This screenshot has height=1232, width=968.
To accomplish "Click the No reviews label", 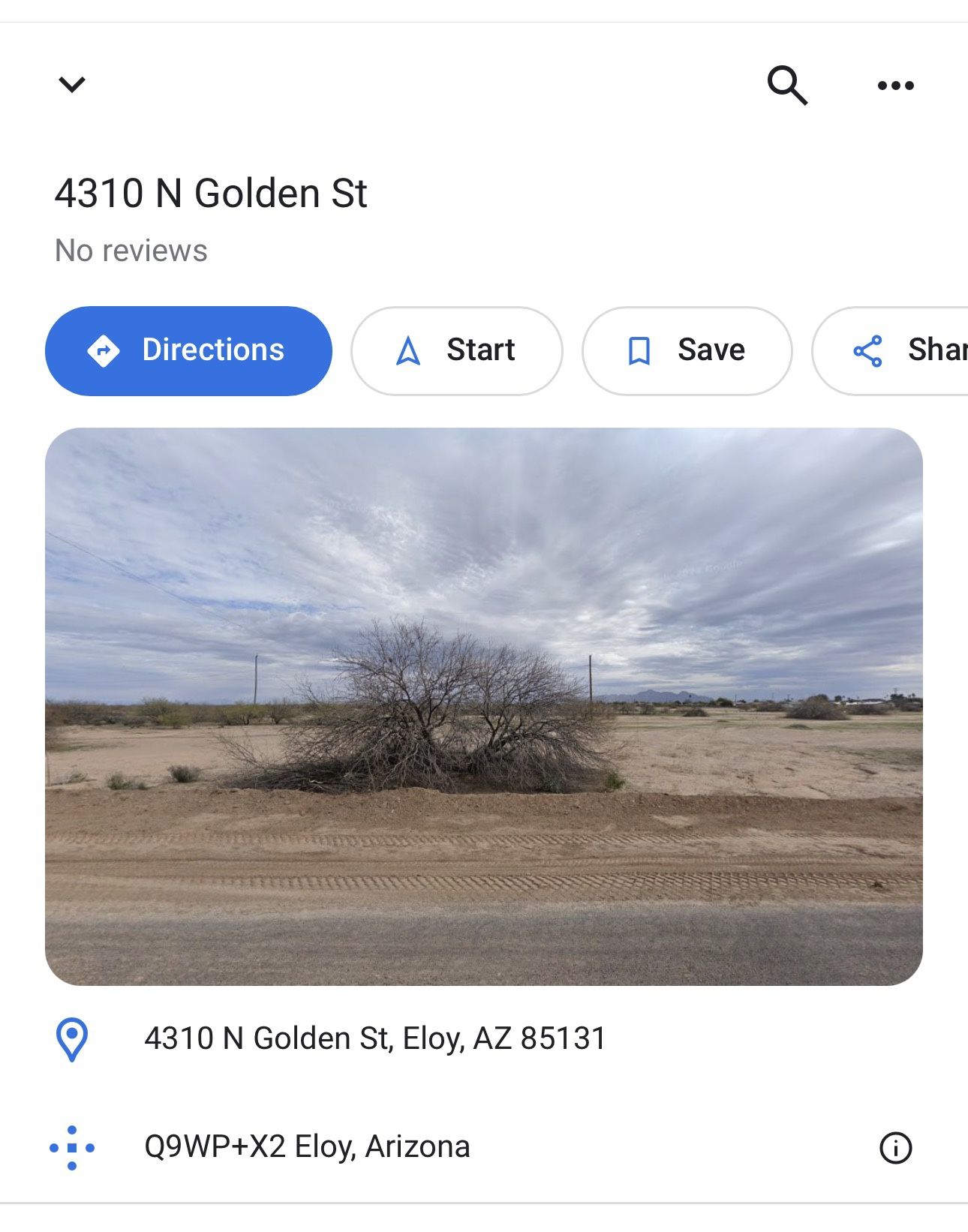I will tap(132, 250).
